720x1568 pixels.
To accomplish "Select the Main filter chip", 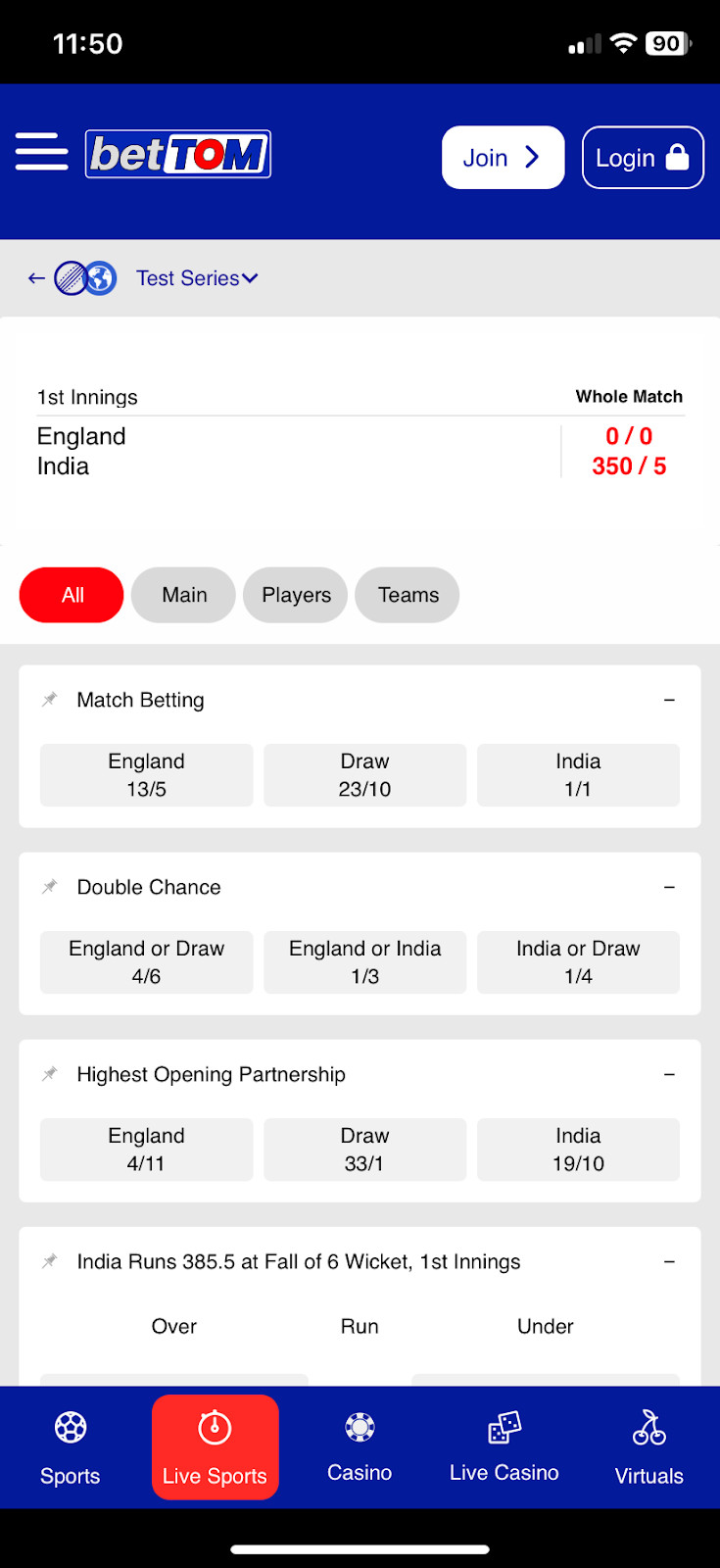I will (184, 595).
